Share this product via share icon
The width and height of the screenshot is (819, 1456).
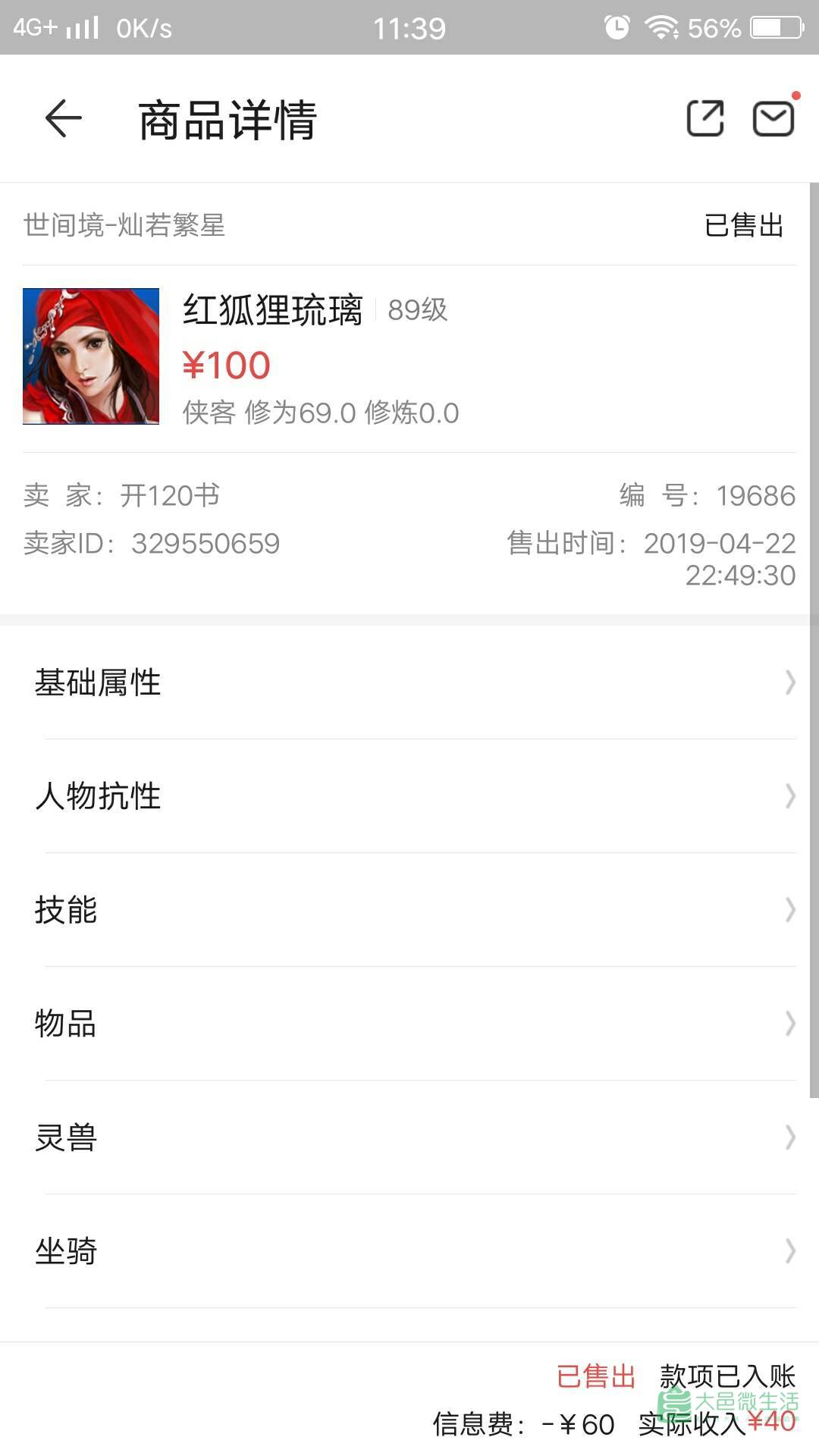[705, 118]
